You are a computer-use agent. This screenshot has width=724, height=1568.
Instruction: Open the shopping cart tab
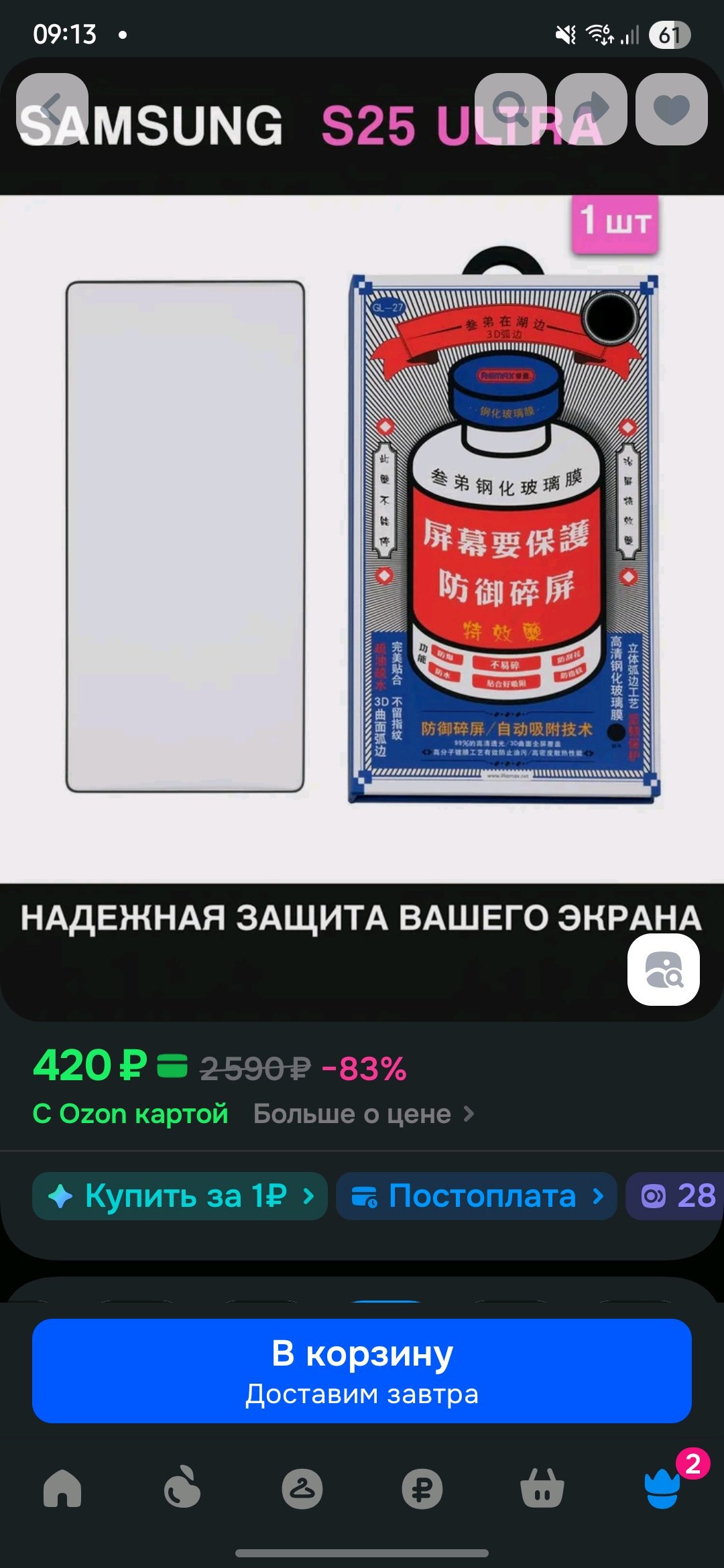pyautogui.click(x=542, y=1488)
